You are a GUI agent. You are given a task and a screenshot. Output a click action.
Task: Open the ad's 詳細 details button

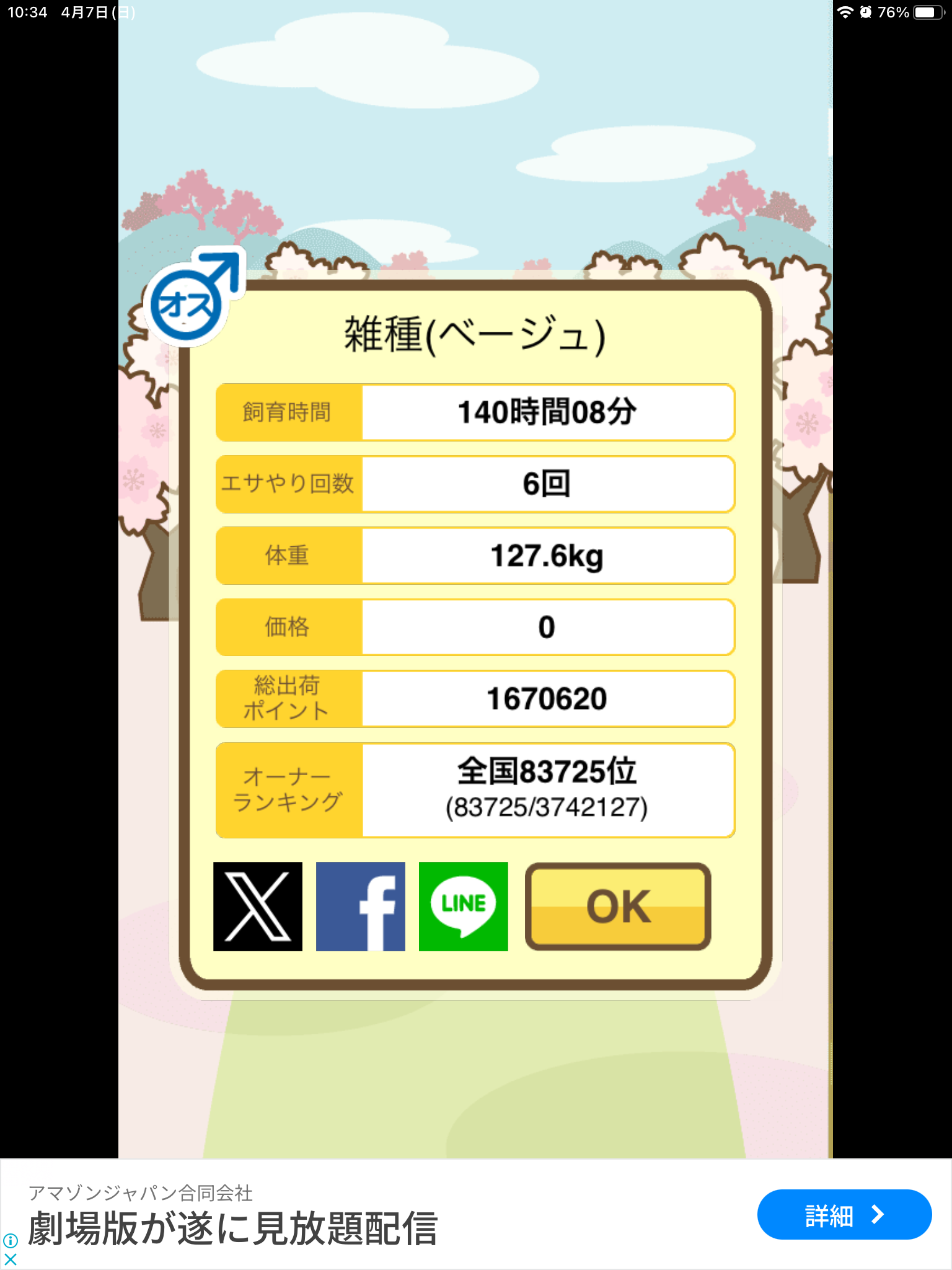click(844, 1214)
